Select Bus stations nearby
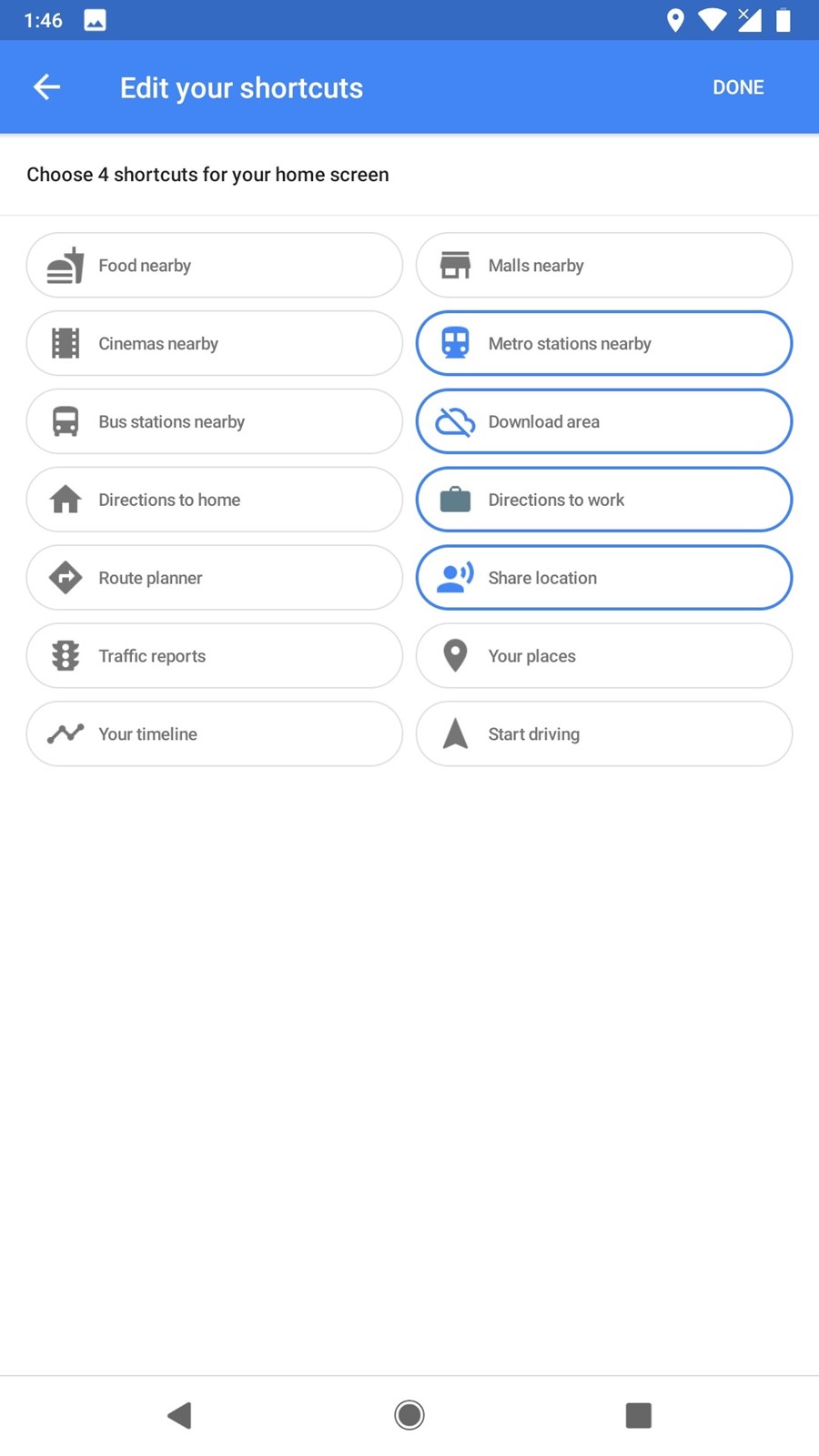This screenshot has width=819, height=1456. (215, 421)
